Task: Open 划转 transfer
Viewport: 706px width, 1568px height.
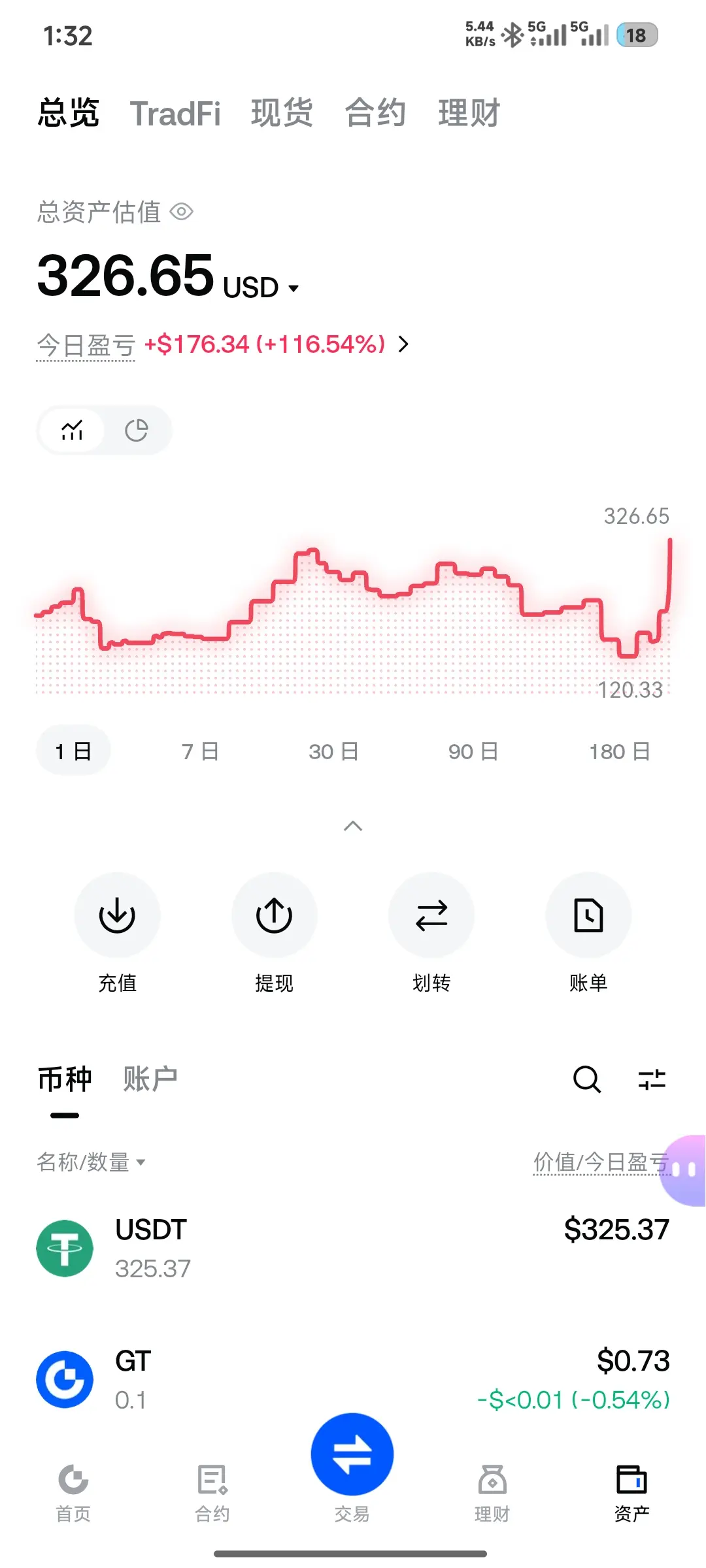Action: [x=431, y=915]
